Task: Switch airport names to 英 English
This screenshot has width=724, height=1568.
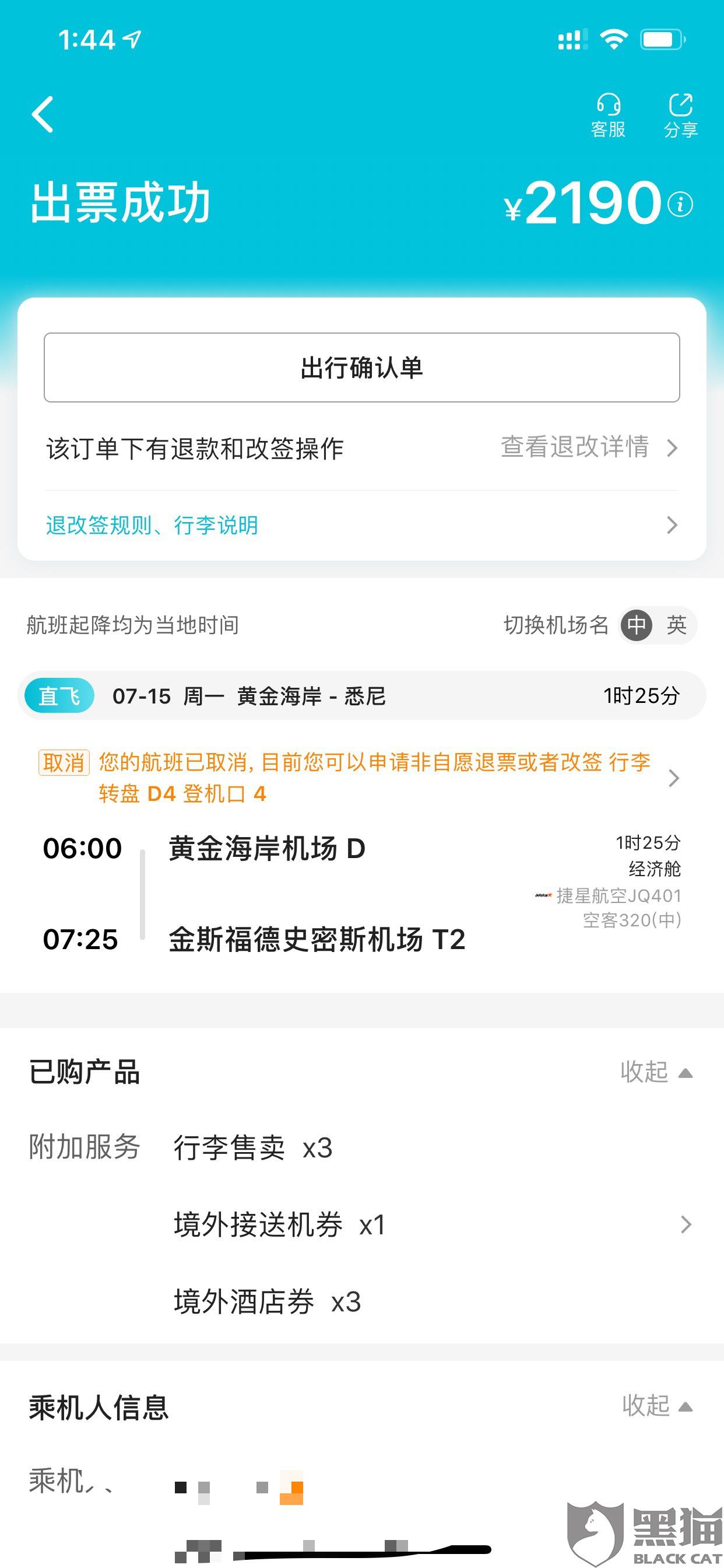Action: point(677,625)
